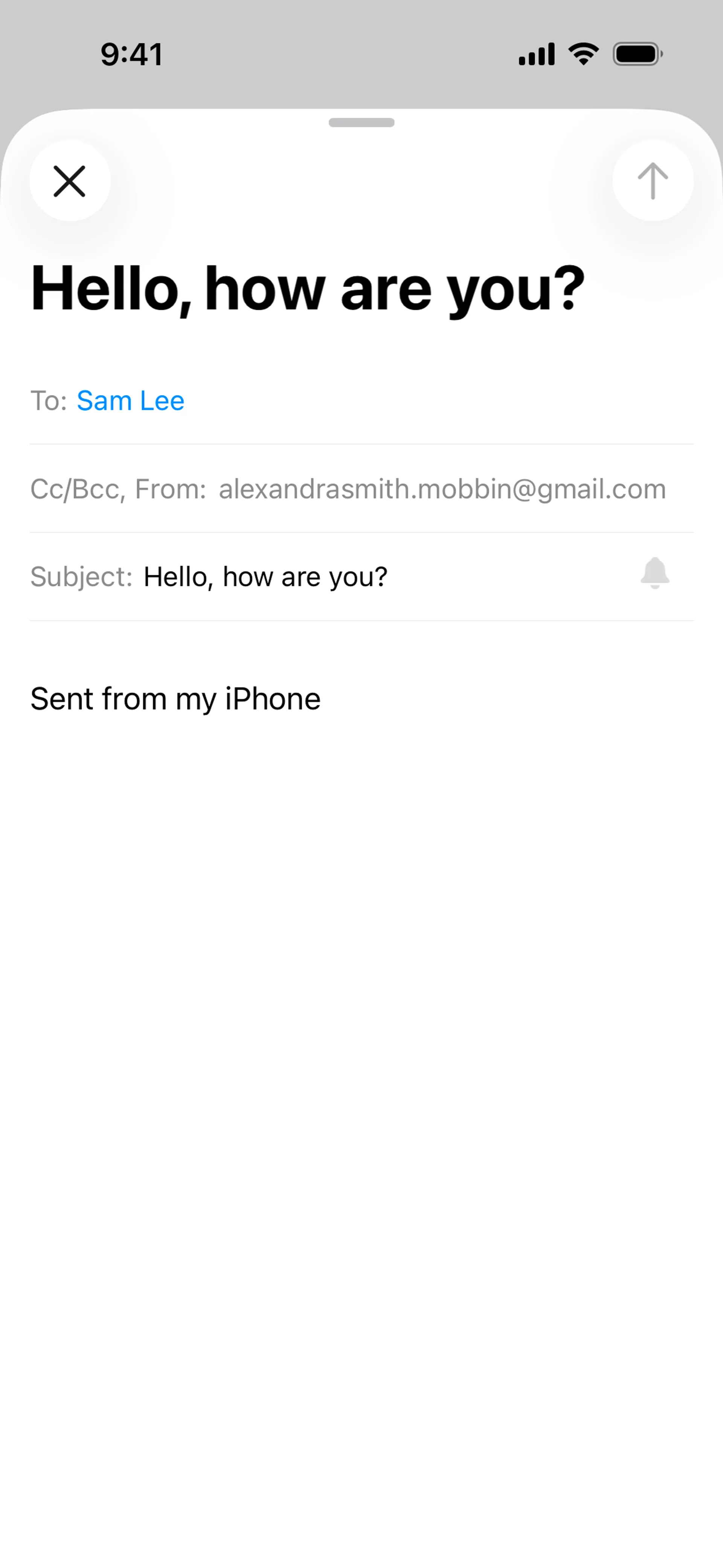Close the email draft
This screenshot has width=723, height=1568.
point(70,181)
